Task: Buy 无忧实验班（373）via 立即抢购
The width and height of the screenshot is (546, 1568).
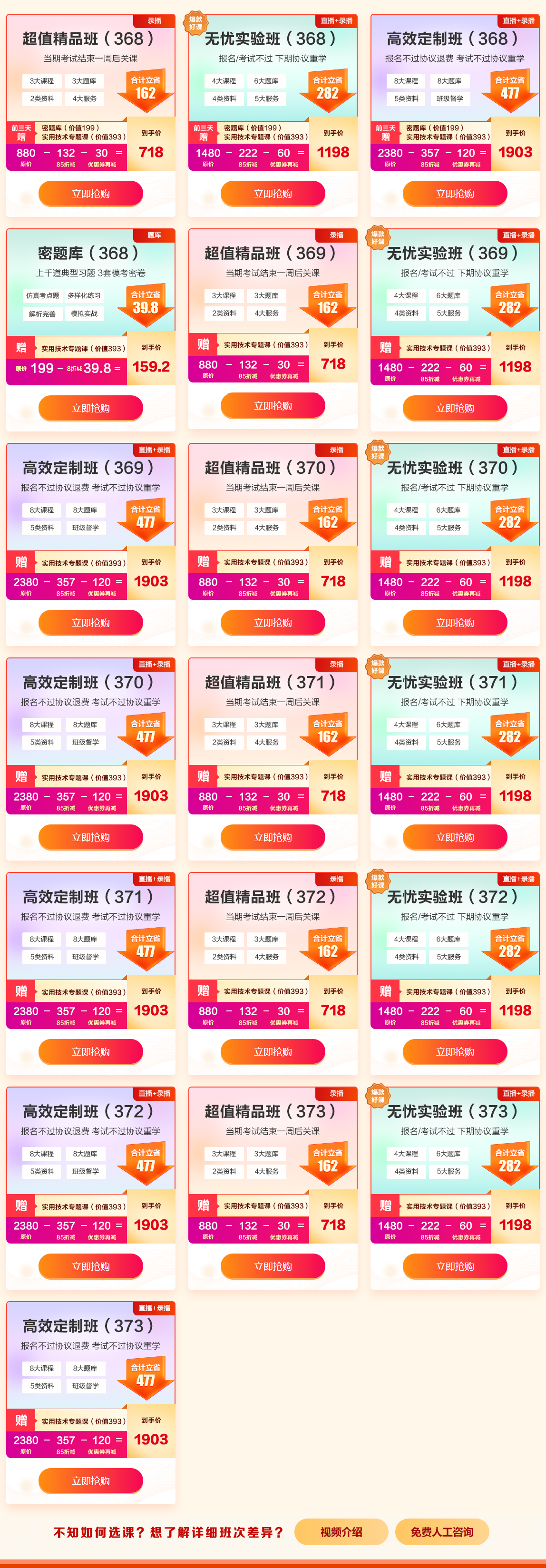Action: (455, 1266)
